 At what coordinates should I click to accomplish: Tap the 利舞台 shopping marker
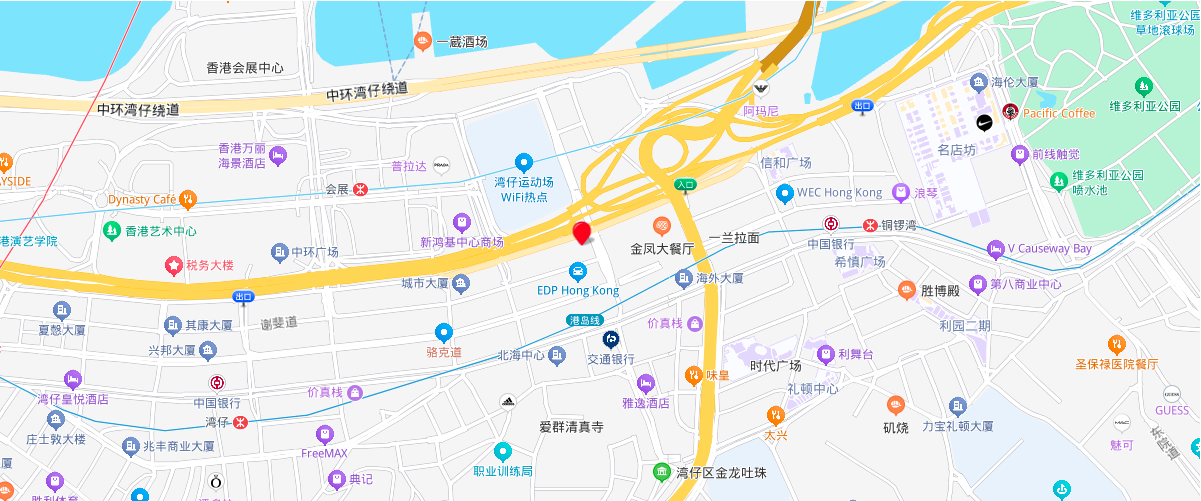(x=826, y=353)
